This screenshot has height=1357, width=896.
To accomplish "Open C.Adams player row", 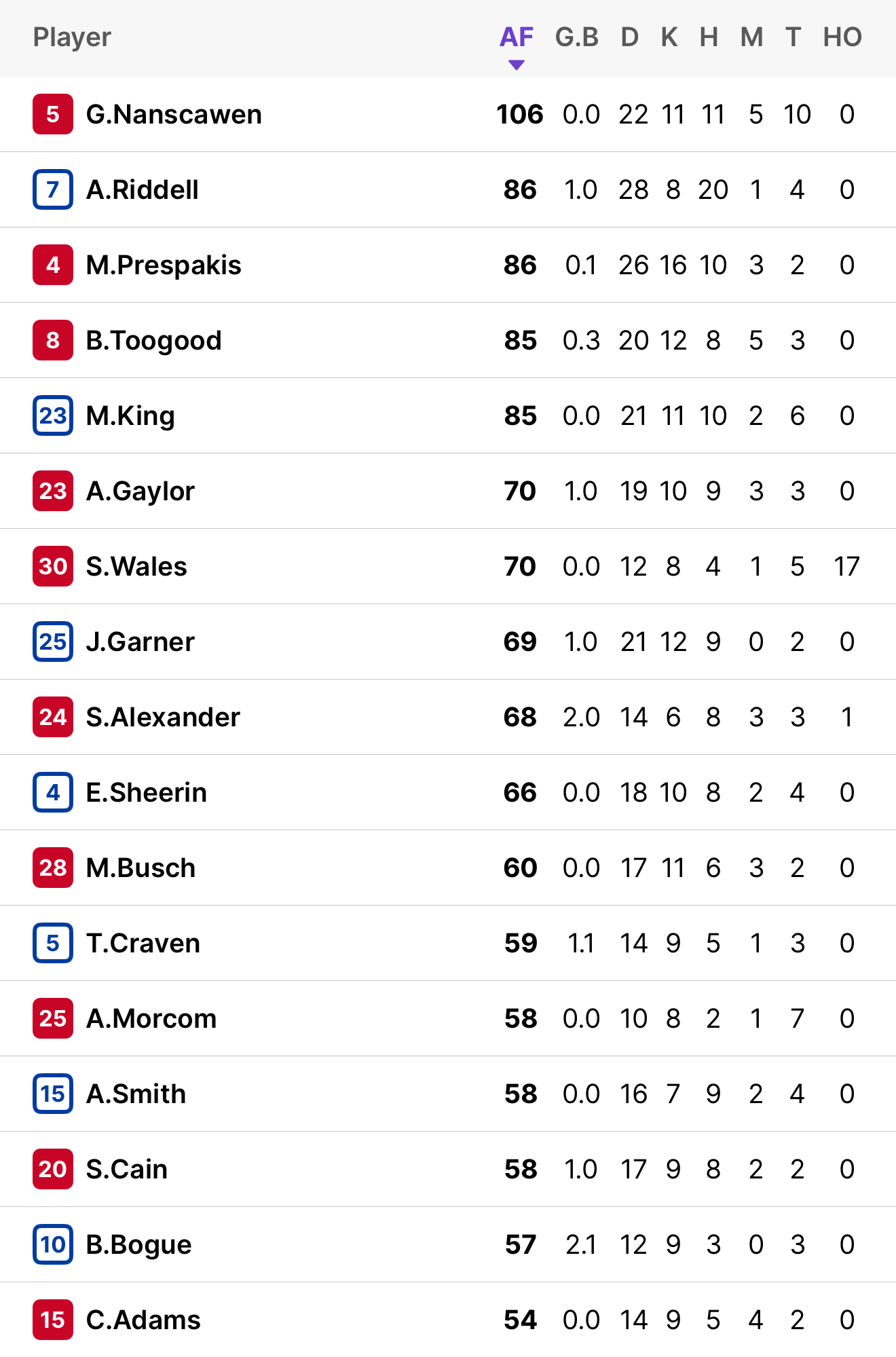I will point(143,1320).
